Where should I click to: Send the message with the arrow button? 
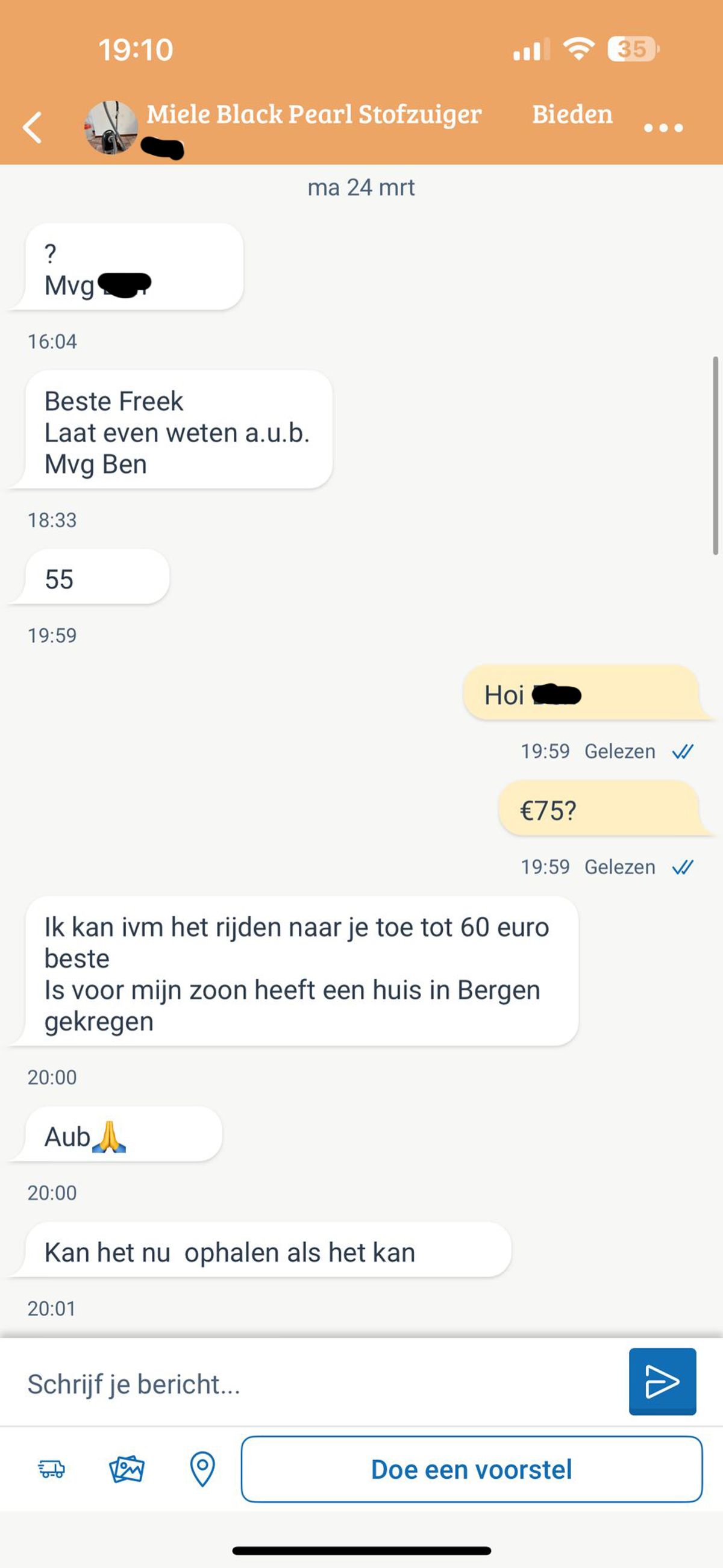click(x=662, y=1382)
